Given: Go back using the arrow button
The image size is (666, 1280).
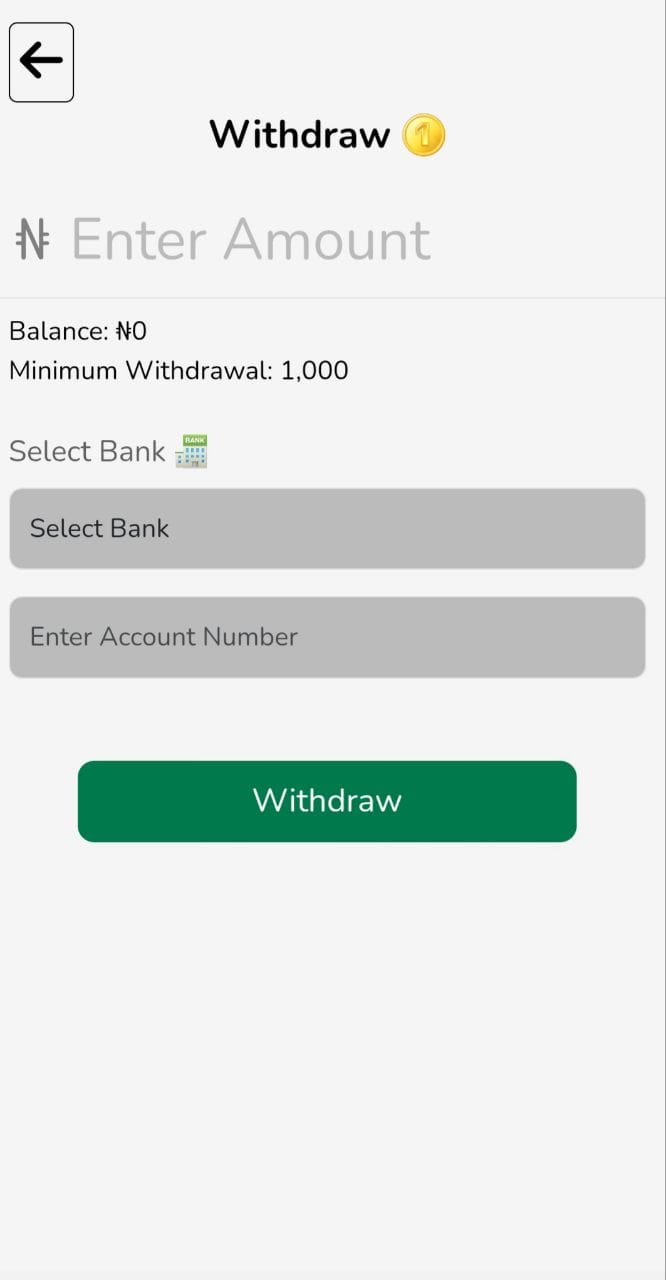Looking at the screenshot, I should point(41,62).
